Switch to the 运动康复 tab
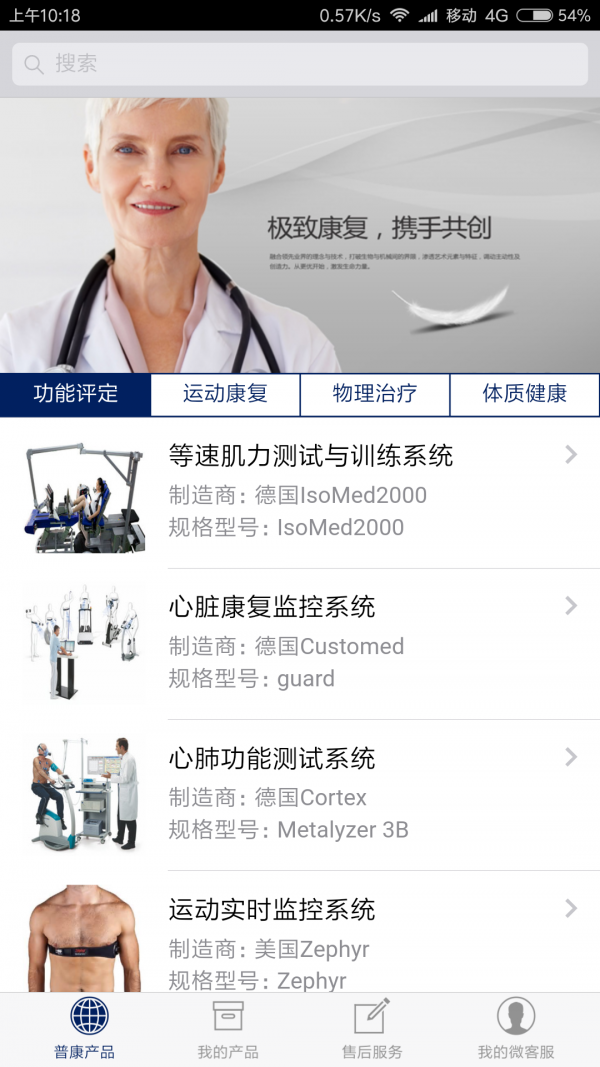 pyautogui.click(x=225, y=394)
